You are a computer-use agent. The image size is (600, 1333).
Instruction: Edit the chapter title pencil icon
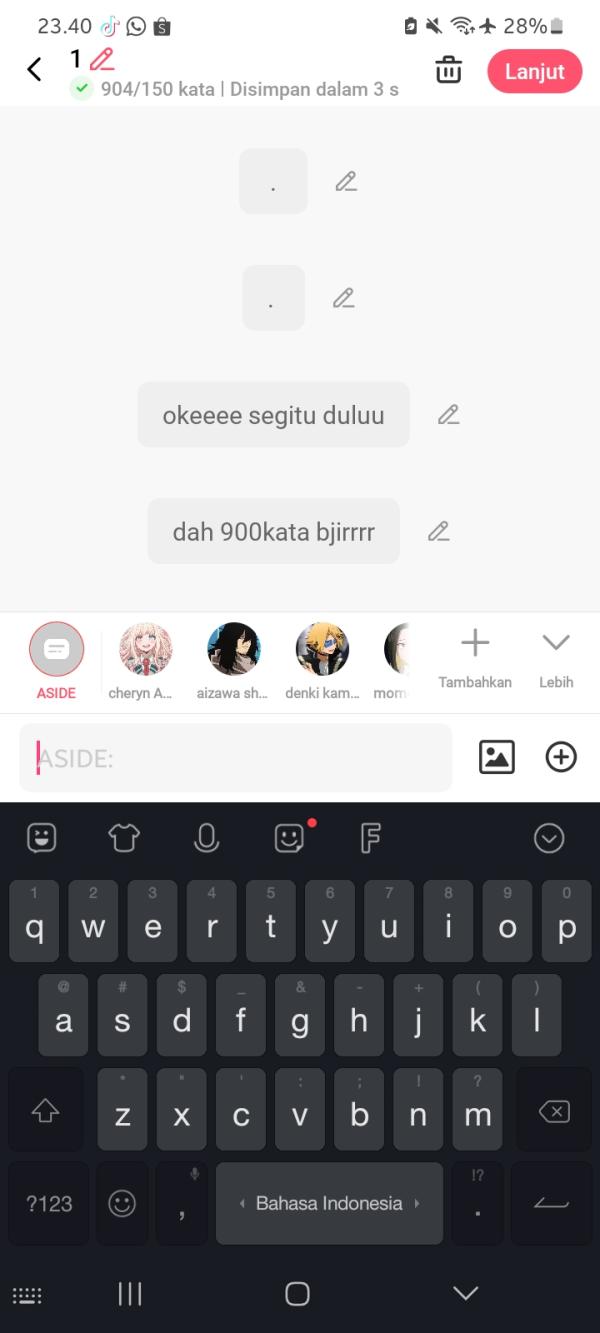pos(101,59)
